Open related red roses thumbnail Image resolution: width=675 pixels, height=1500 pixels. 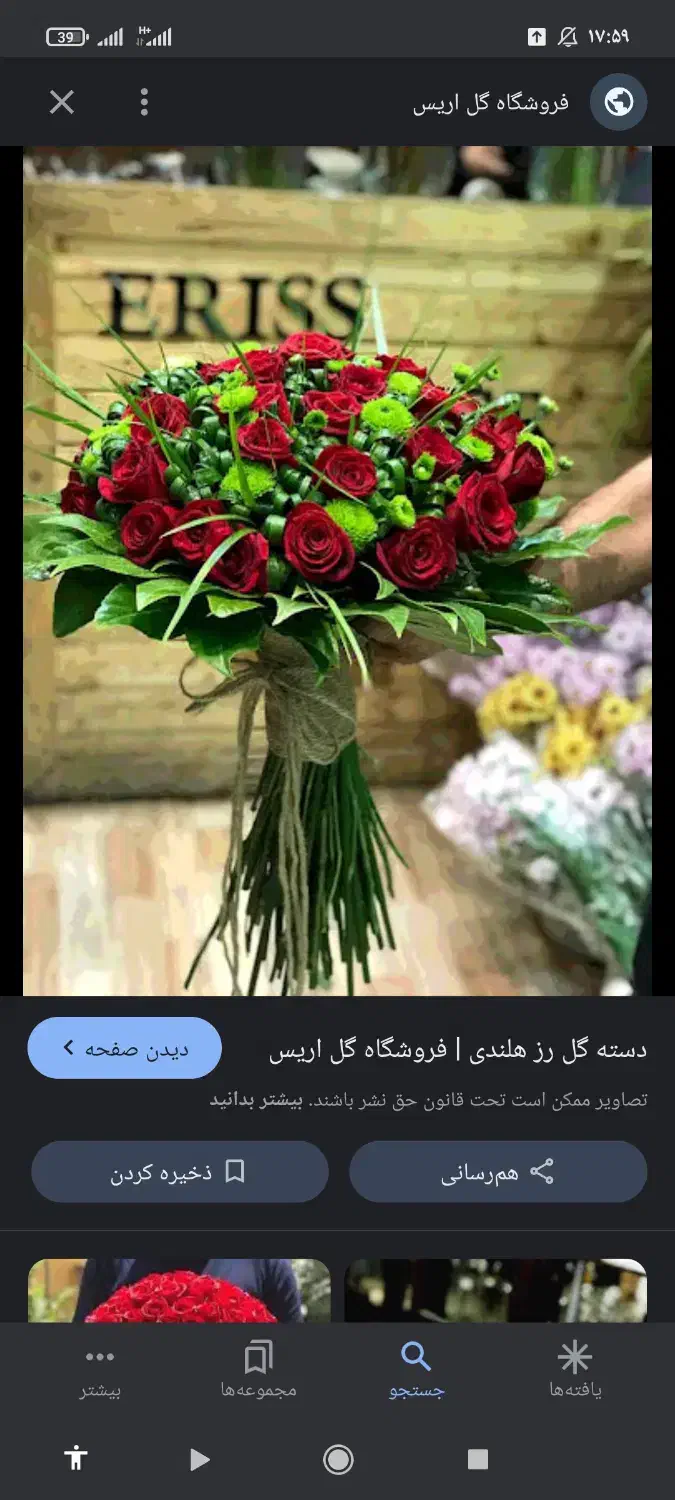tap(180, 1291)
